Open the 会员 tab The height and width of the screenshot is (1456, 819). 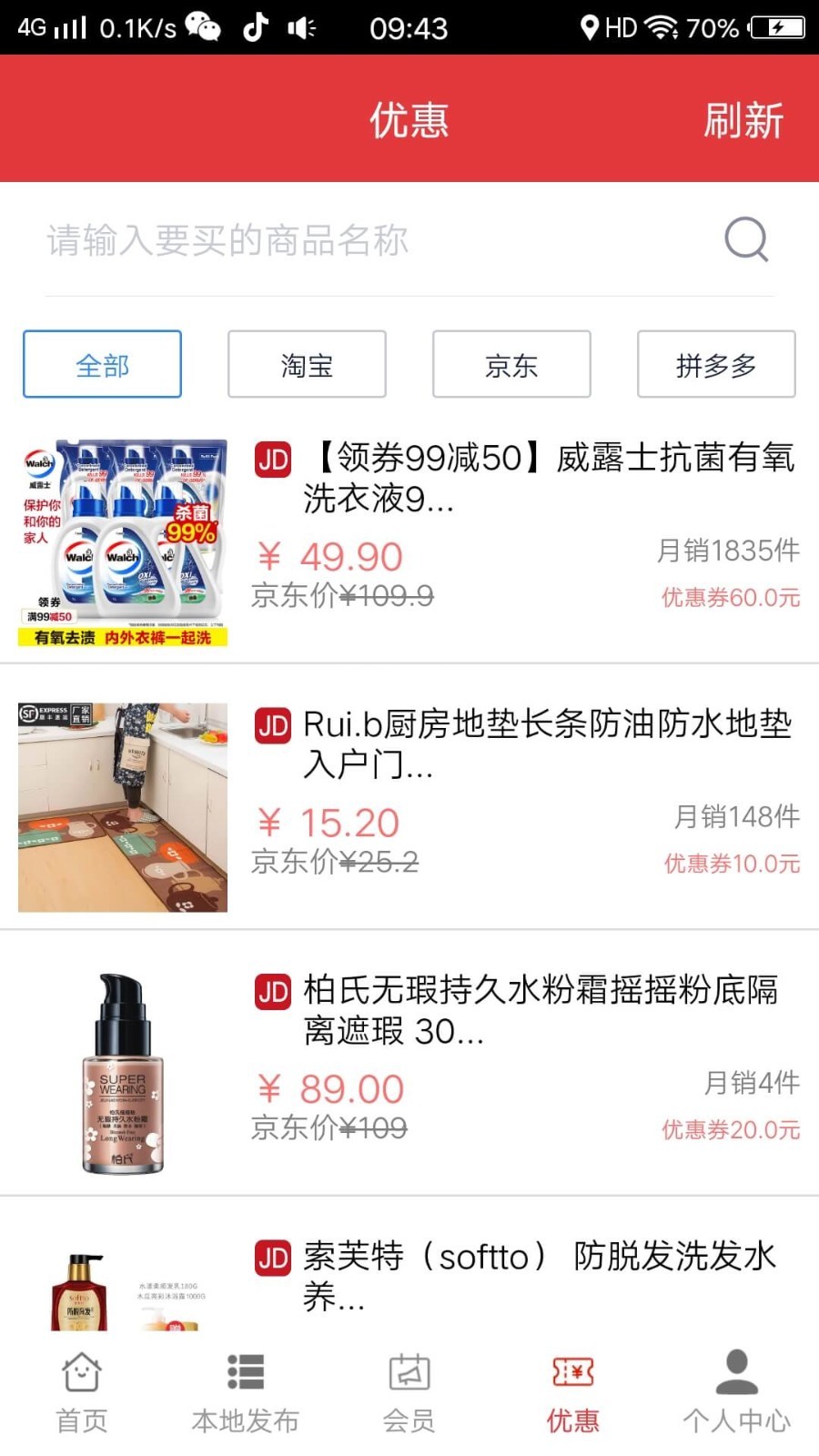tap(409, 1392)
